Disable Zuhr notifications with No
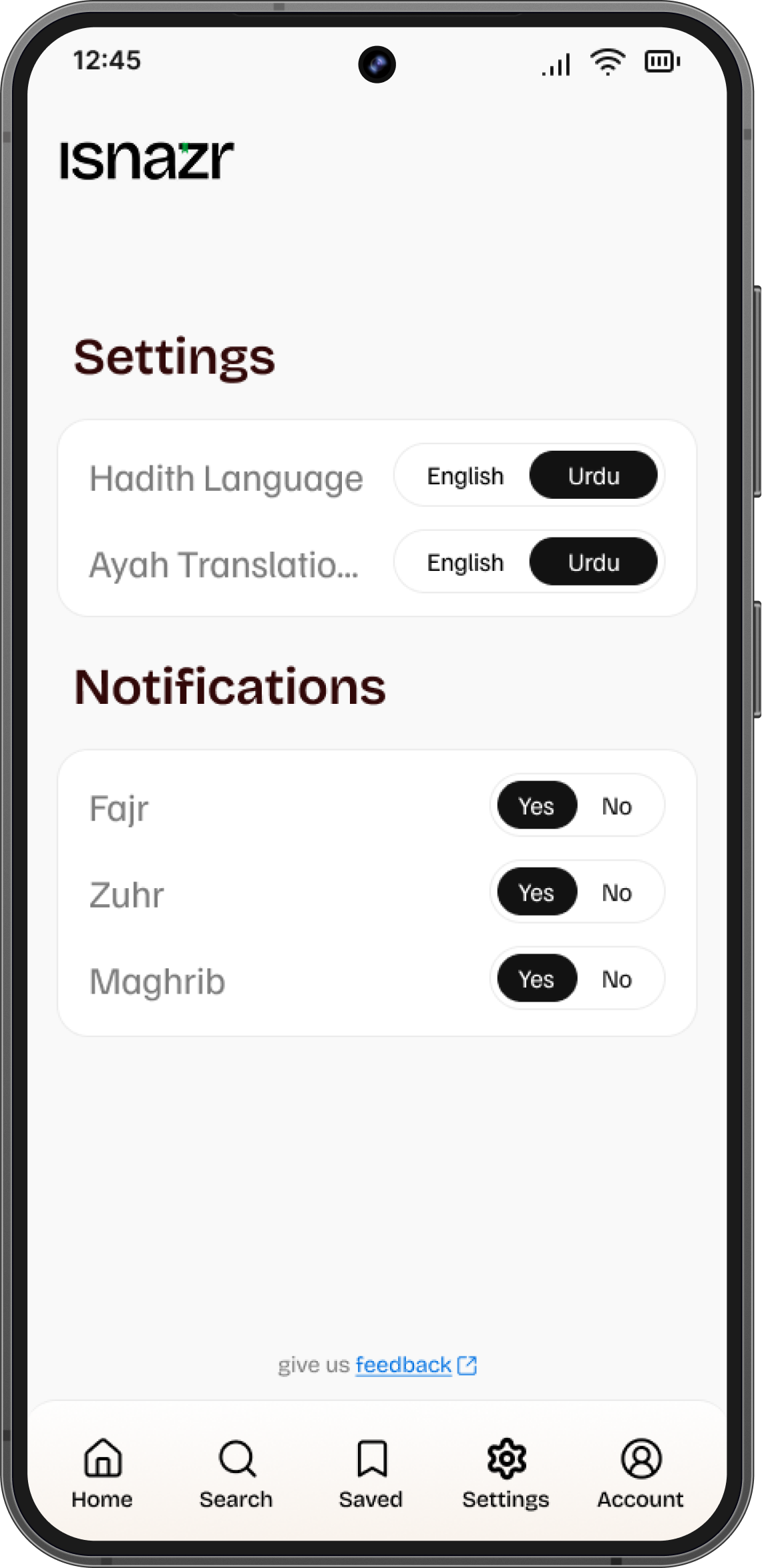This screenshot has height=1568, width=762. [x=616, y=893]
